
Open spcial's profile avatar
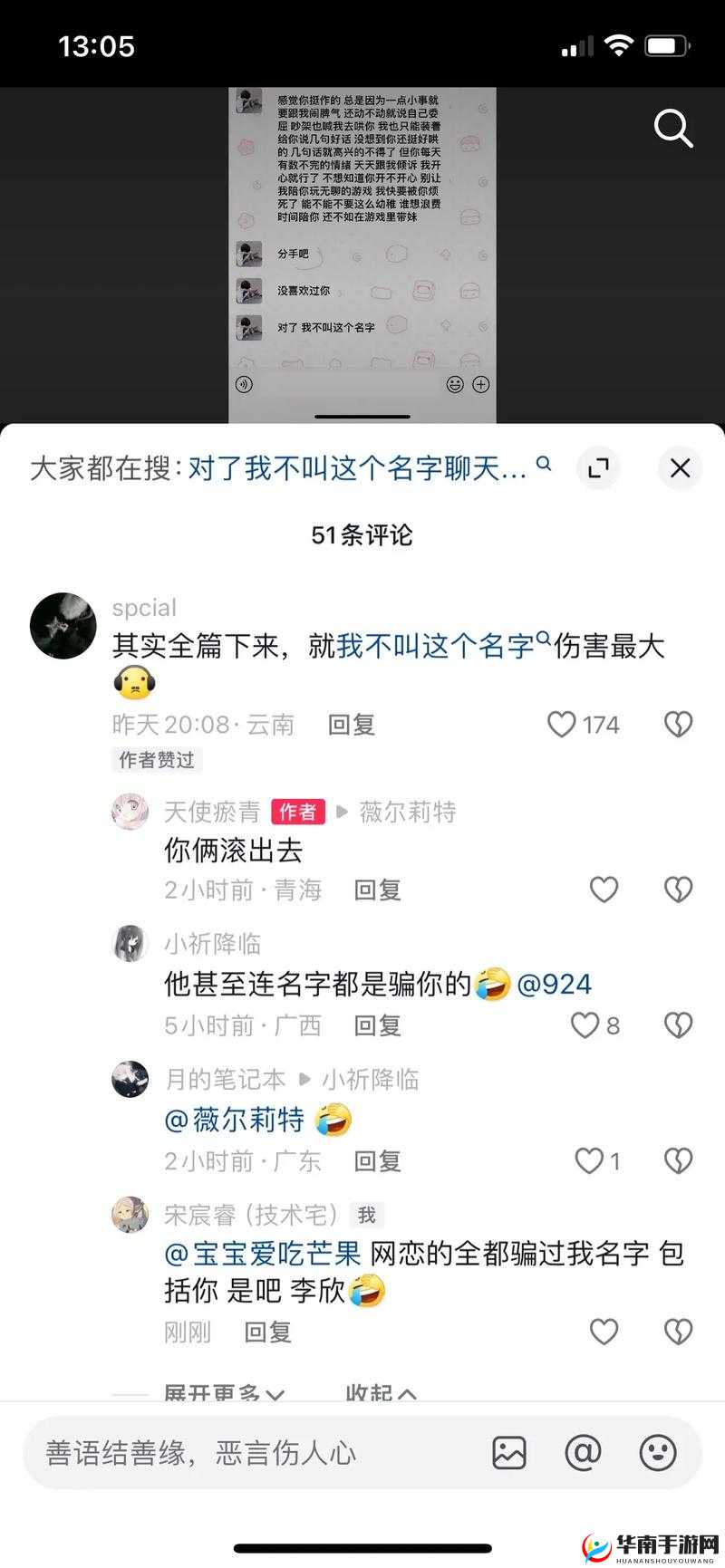[63, 626]
